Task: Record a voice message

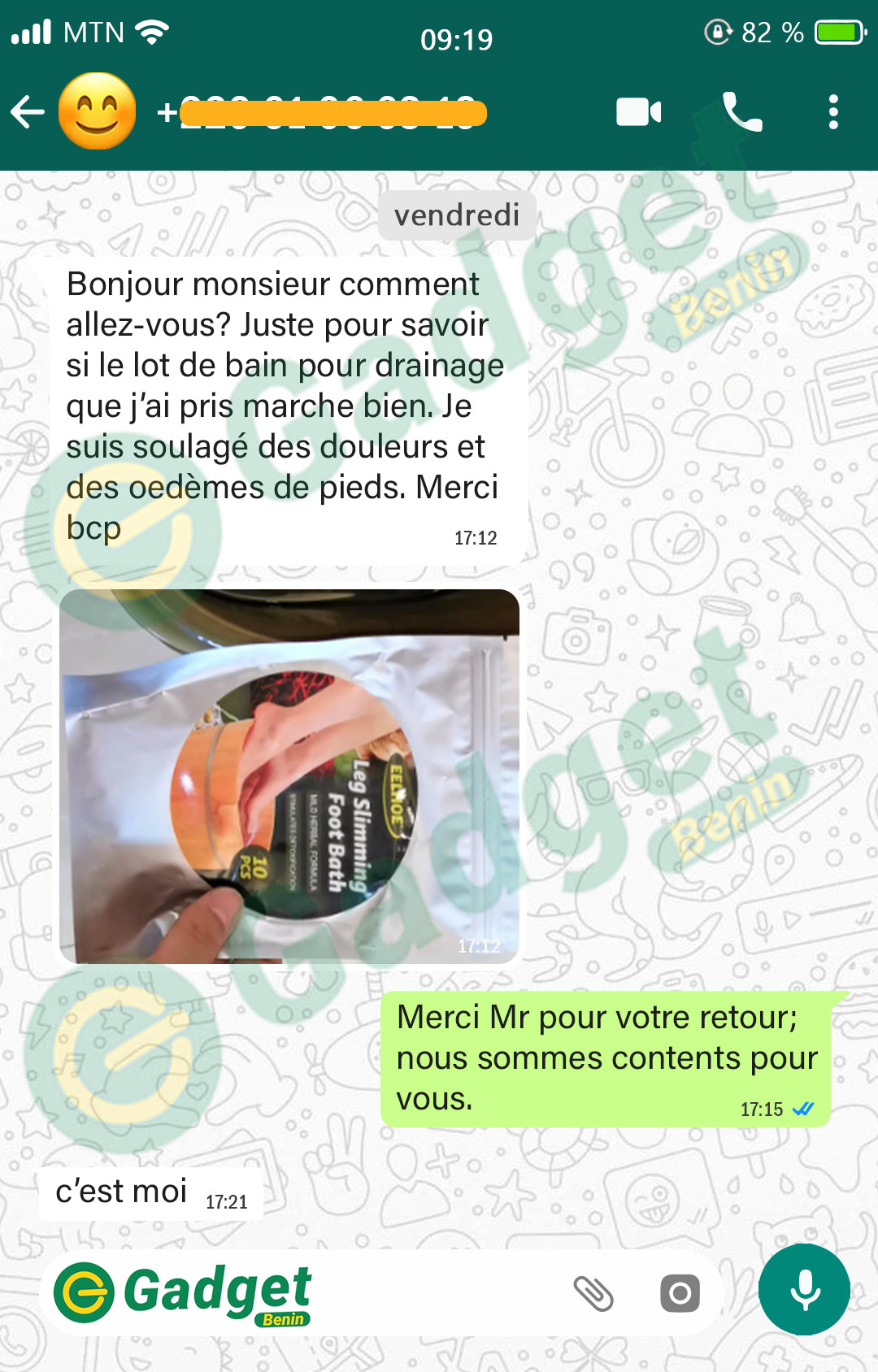Action: [804, 1290]
